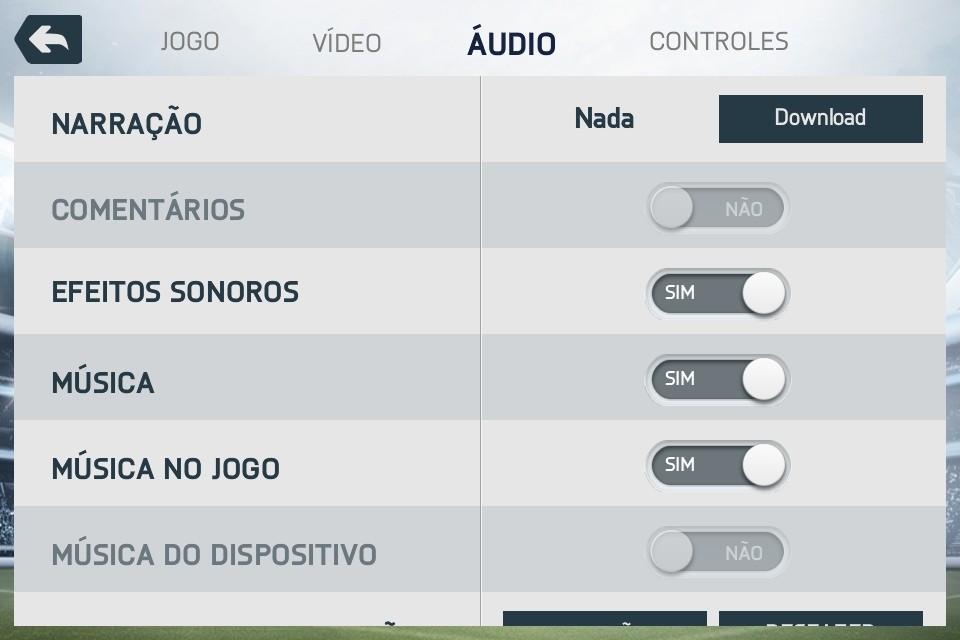Screen dimensions: 960x640
Task: Go back using the arrow button
Action: pos(48,41)
